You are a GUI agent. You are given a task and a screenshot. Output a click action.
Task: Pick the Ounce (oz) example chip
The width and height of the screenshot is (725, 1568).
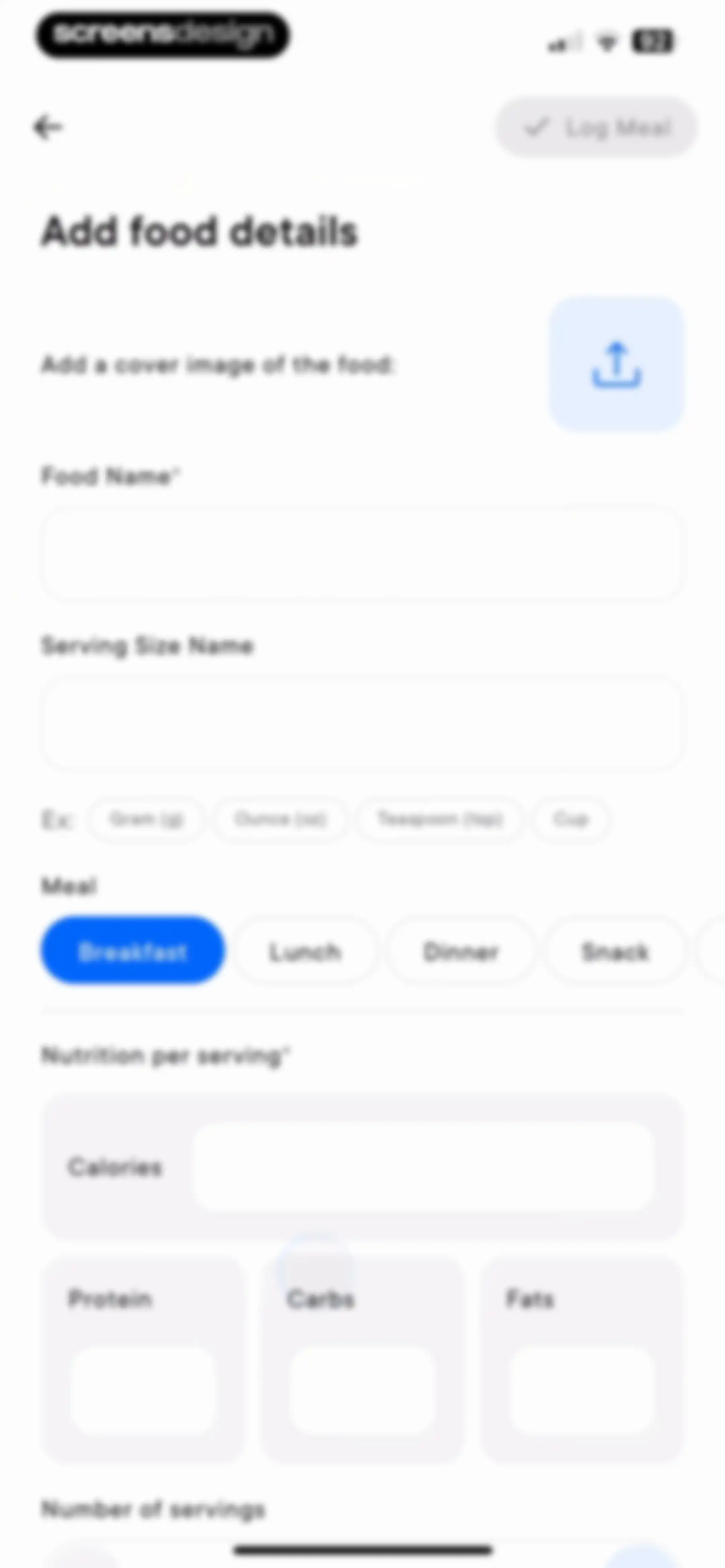pos(280,819)
